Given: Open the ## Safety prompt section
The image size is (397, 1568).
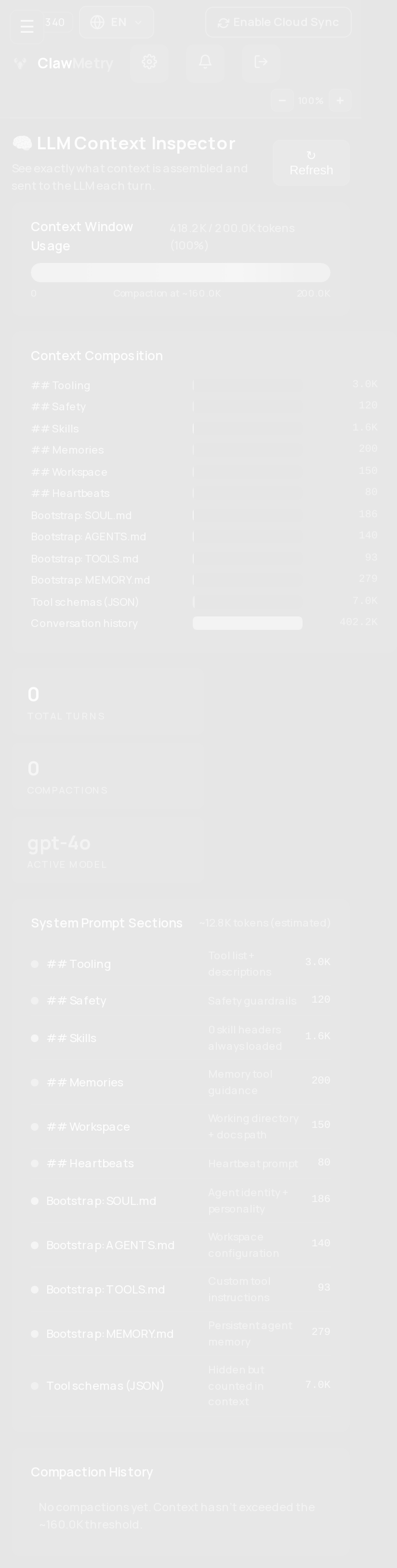Looking at the screenshot, I should (181, 1001).
